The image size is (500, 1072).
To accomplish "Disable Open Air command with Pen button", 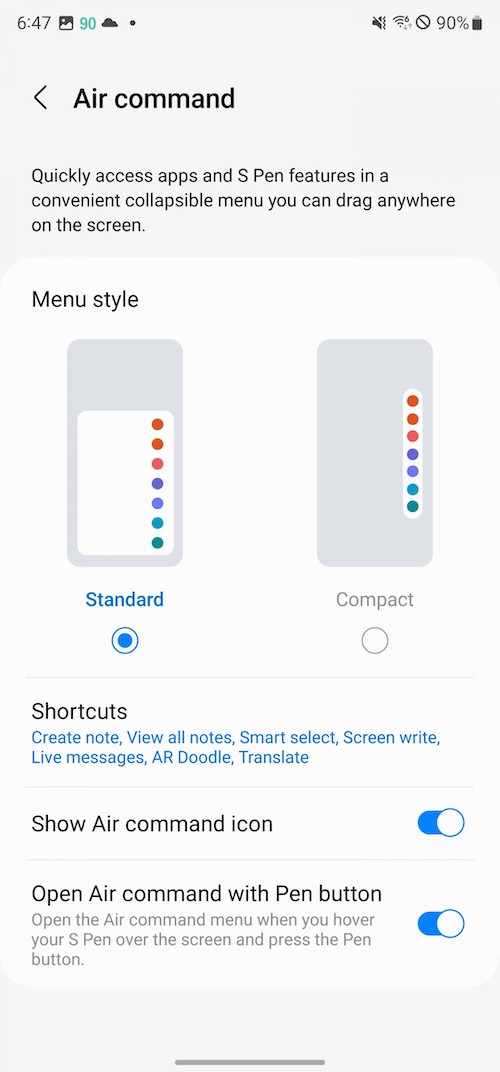I will tap(440, 924).
